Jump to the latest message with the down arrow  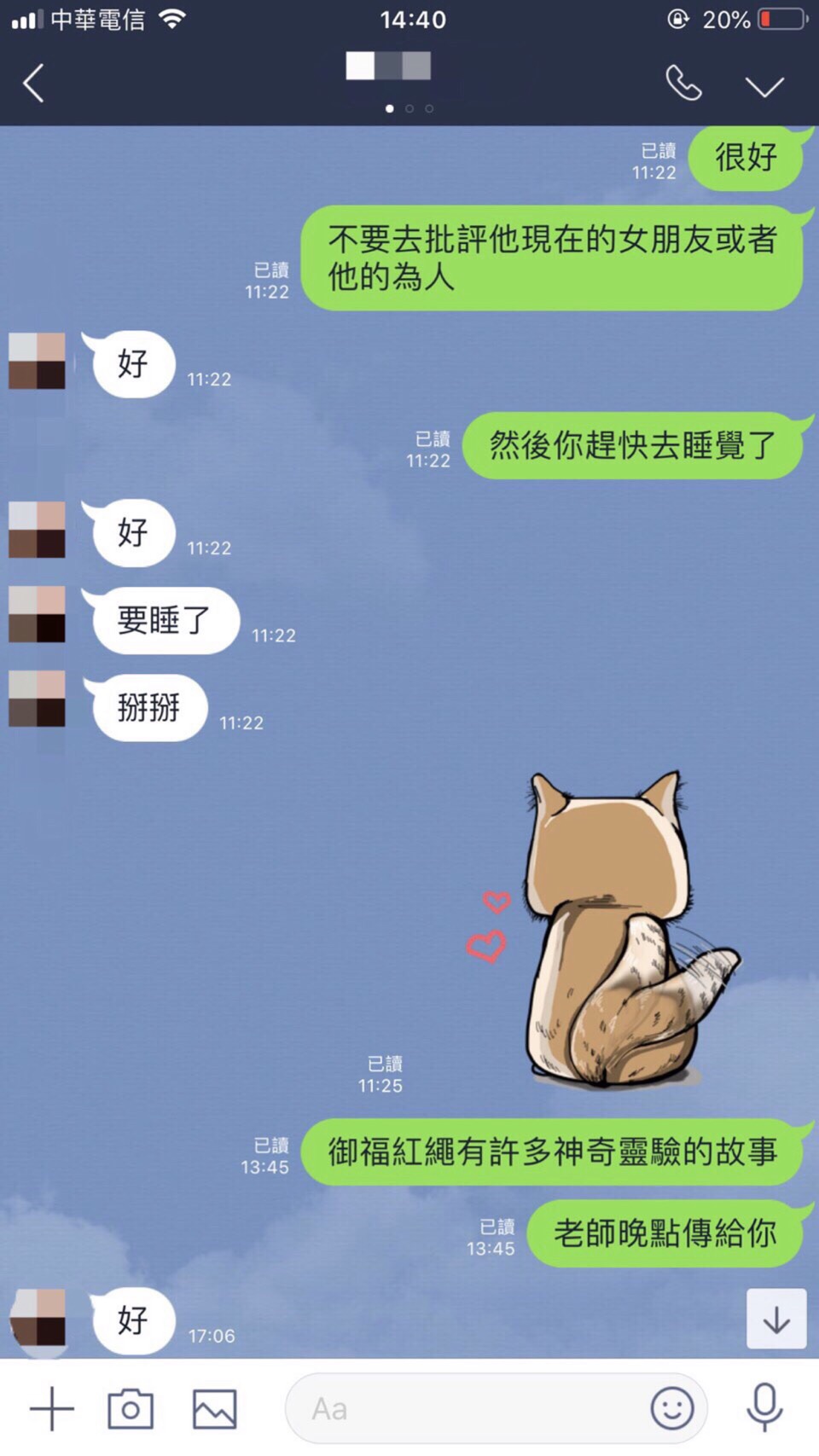coord(775,1320)
